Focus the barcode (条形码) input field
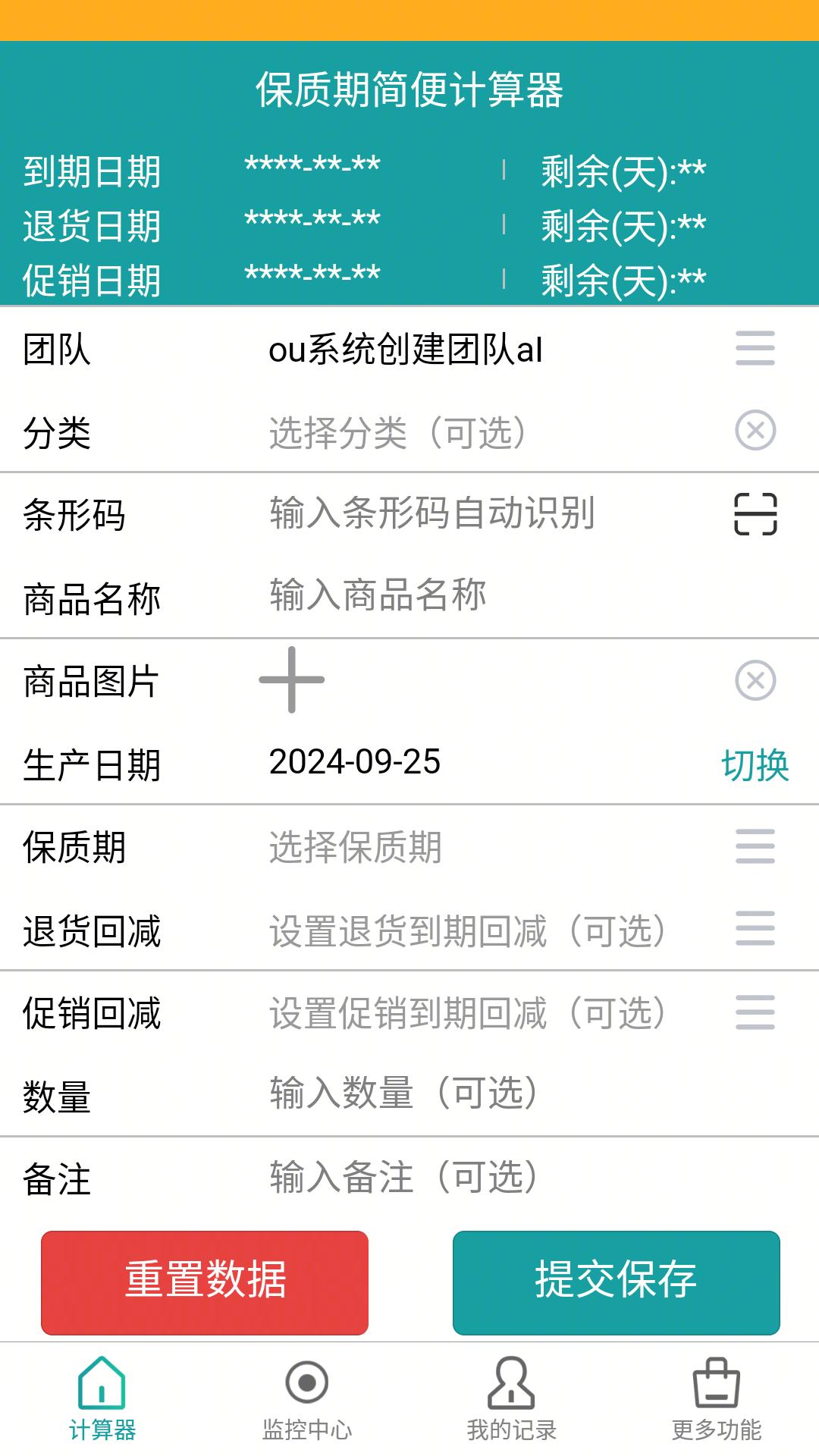 tap(432, 513)
